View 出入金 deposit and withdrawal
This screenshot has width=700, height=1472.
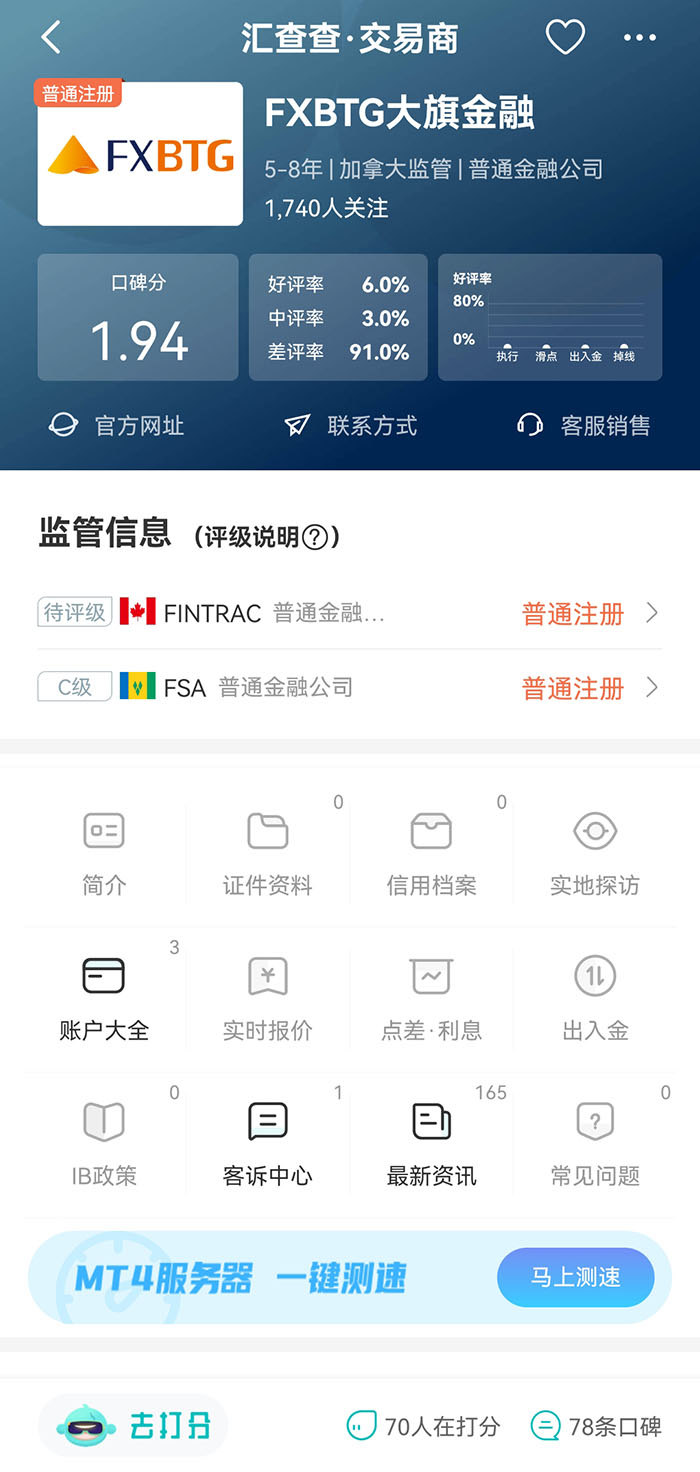(595, 998)
